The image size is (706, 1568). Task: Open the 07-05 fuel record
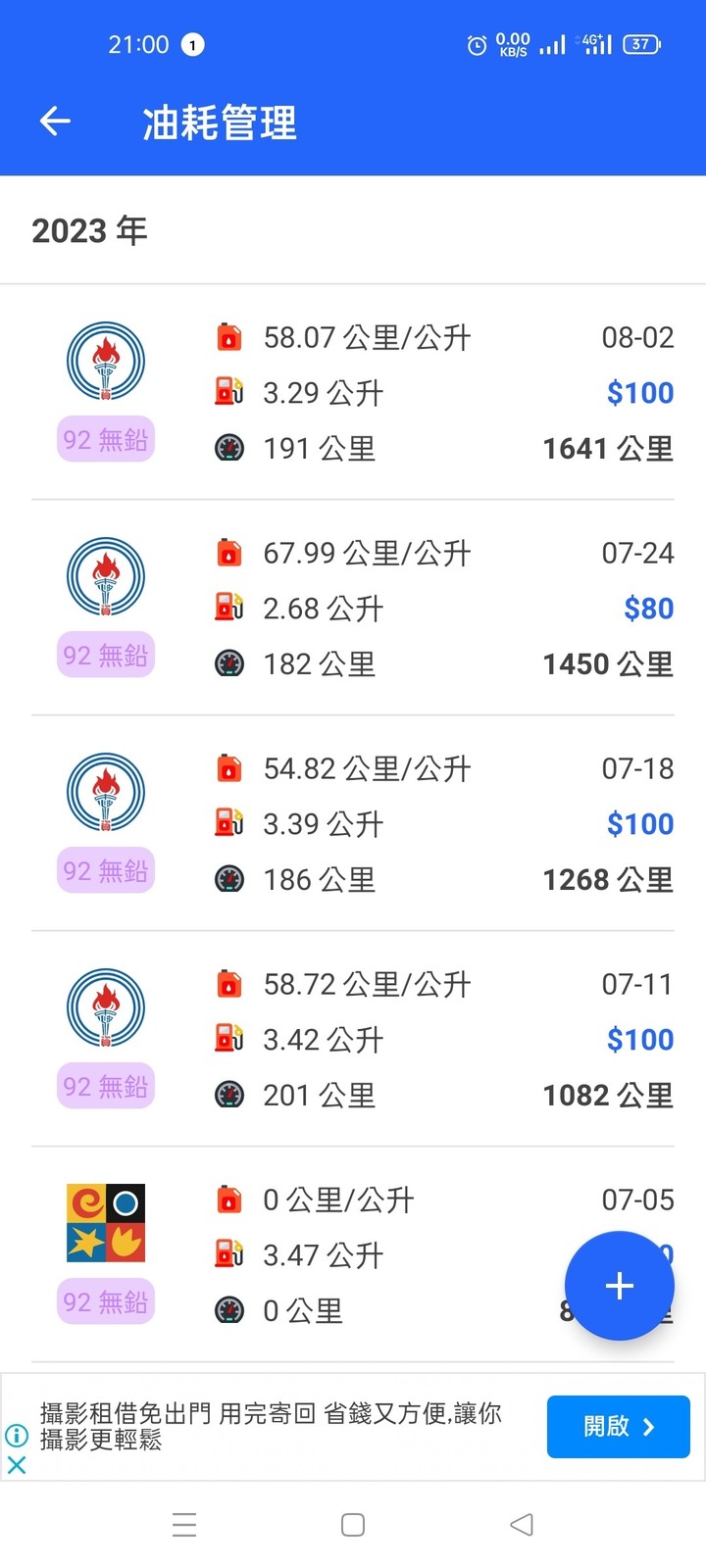pyautogui.click(x=353, y=1254)
